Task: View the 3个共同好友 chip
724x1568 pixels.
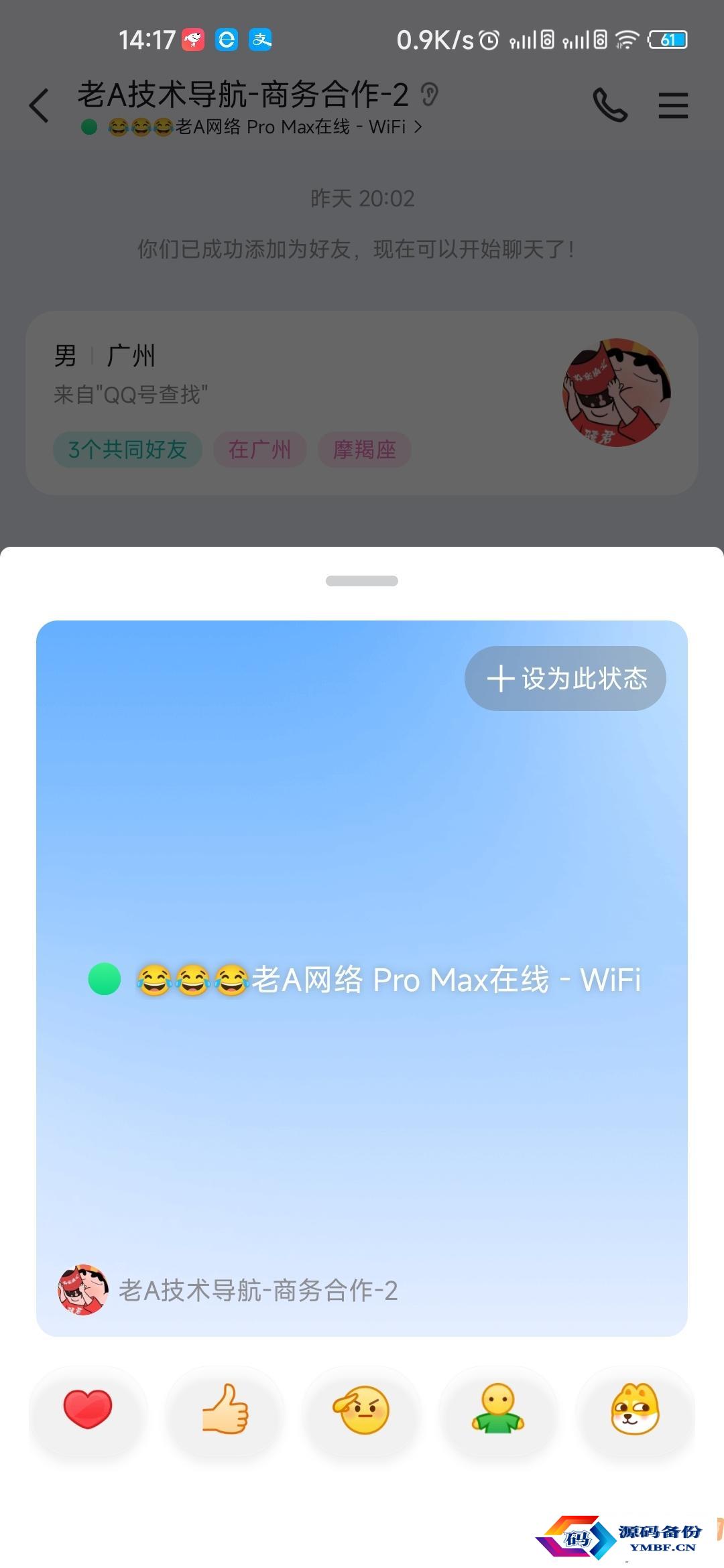Action: coord(127,449)
